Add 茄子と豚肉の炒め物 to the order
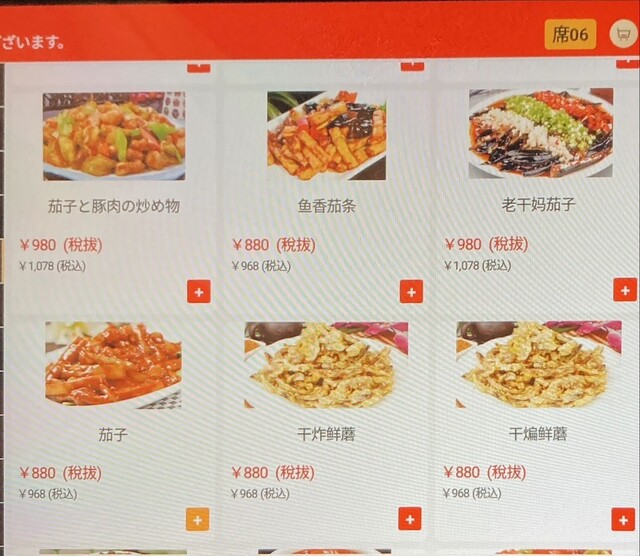This screenshot has height=556, width=640. [x=198, y=291]
